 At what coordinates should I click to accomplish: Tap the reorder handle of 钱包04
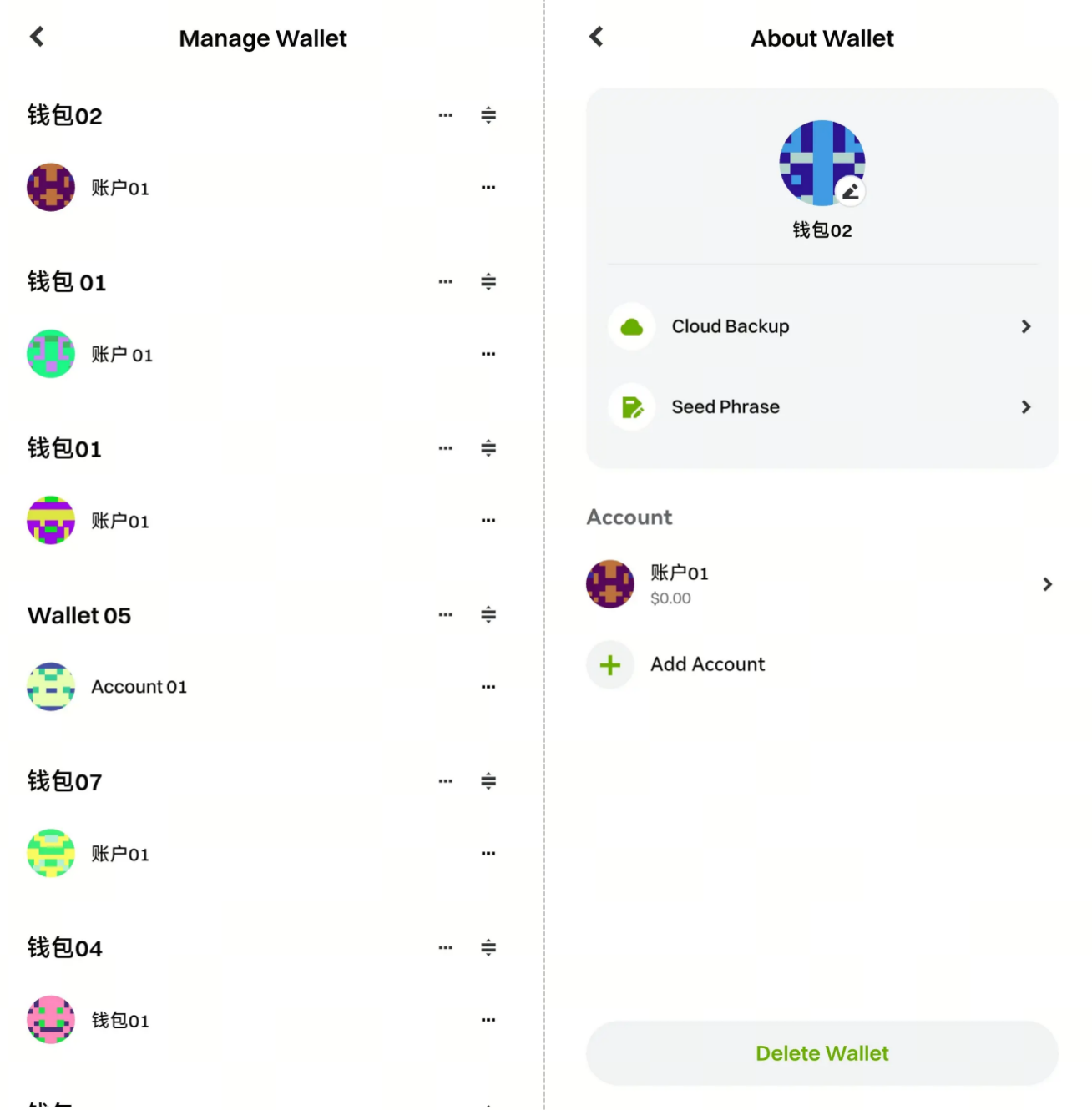(488, 947)
